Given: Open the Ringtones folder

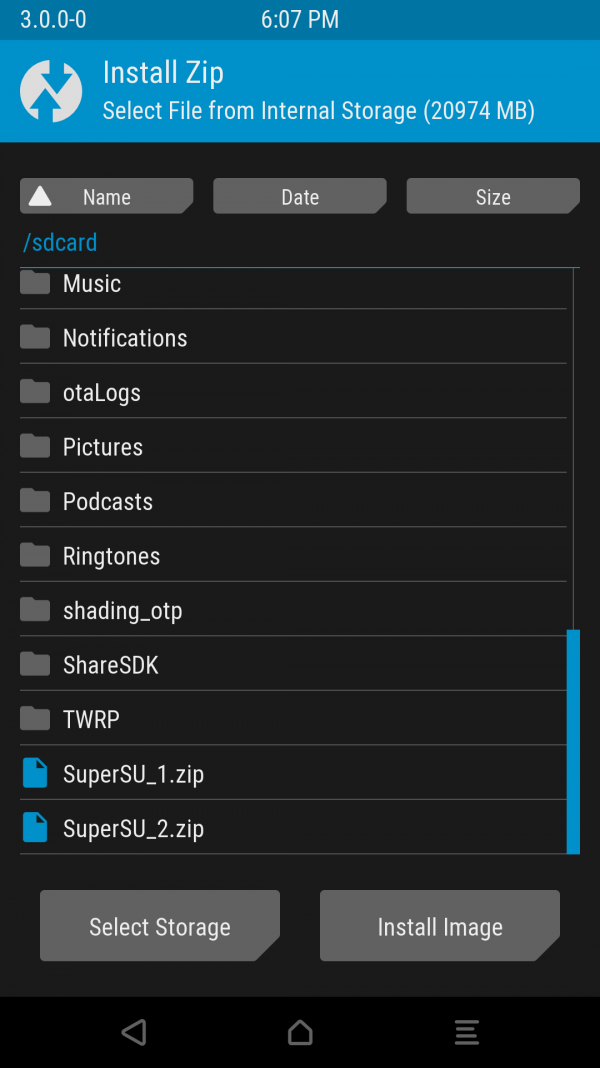Looking at the screenshot, I should [293, 555].
